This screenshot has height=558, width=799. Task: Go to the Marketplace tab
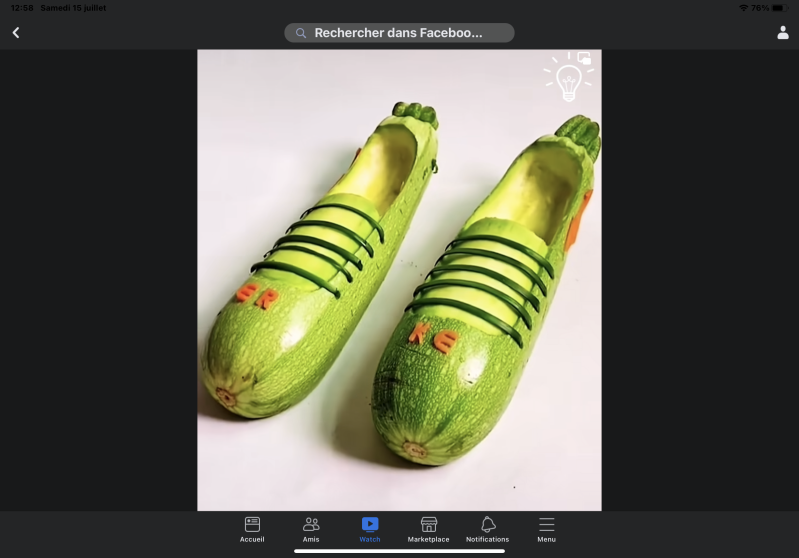[428, 529]
